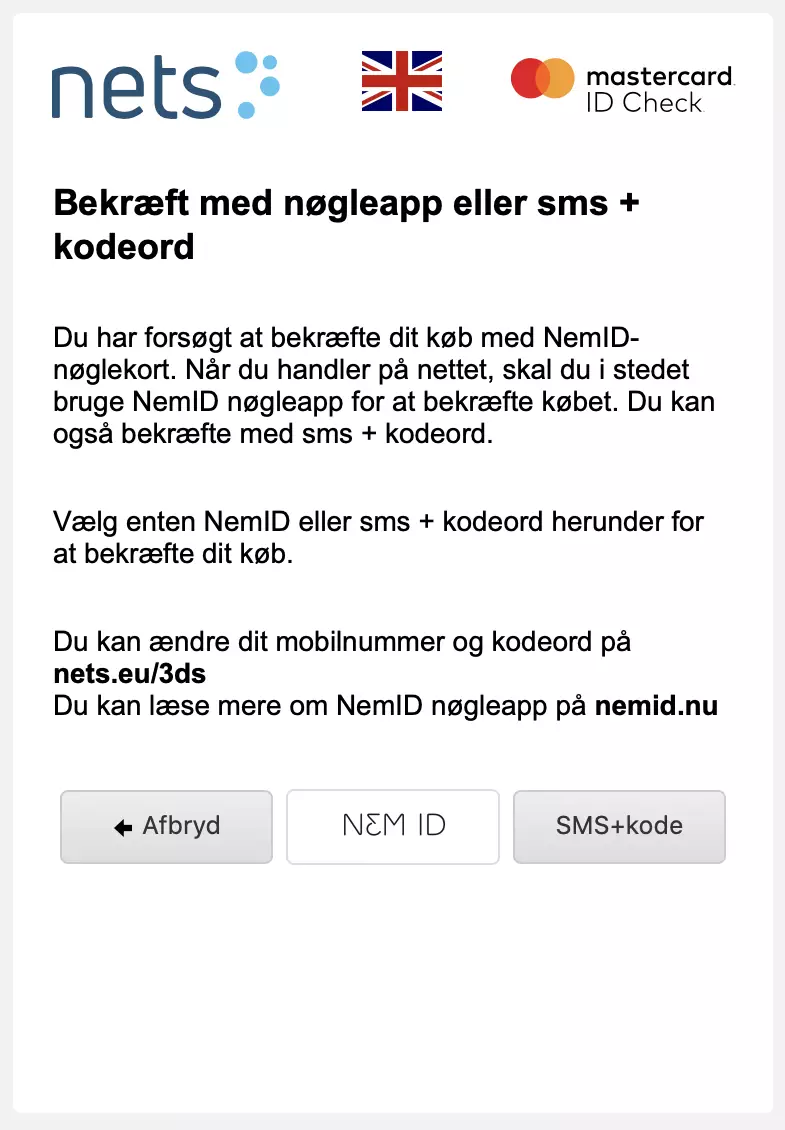Image resolution: width=785 pixels, height=1130 pixels.
Task: Cancel with the Afbryd button
Action: click(x=166, y=827)
